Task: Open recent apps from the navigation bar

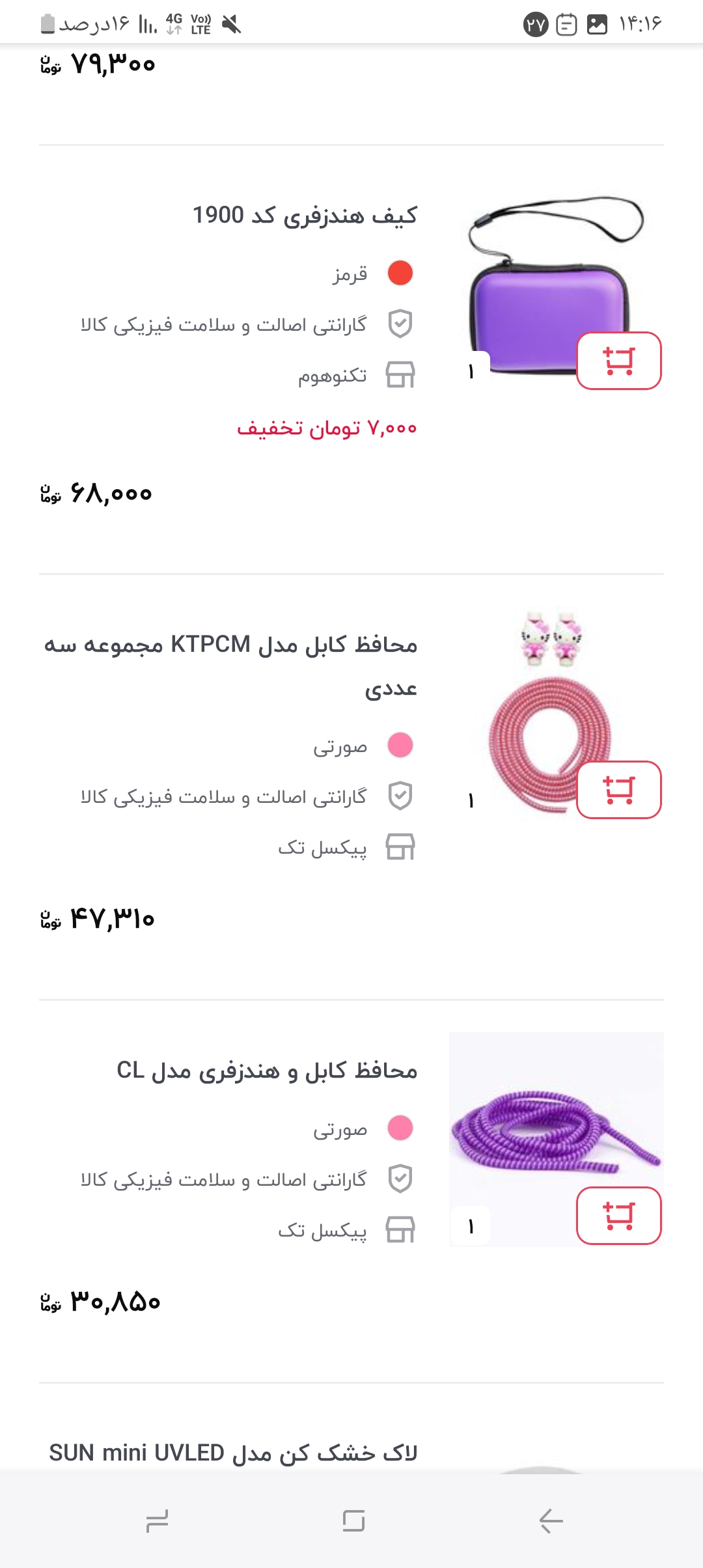Action: 158,1521
